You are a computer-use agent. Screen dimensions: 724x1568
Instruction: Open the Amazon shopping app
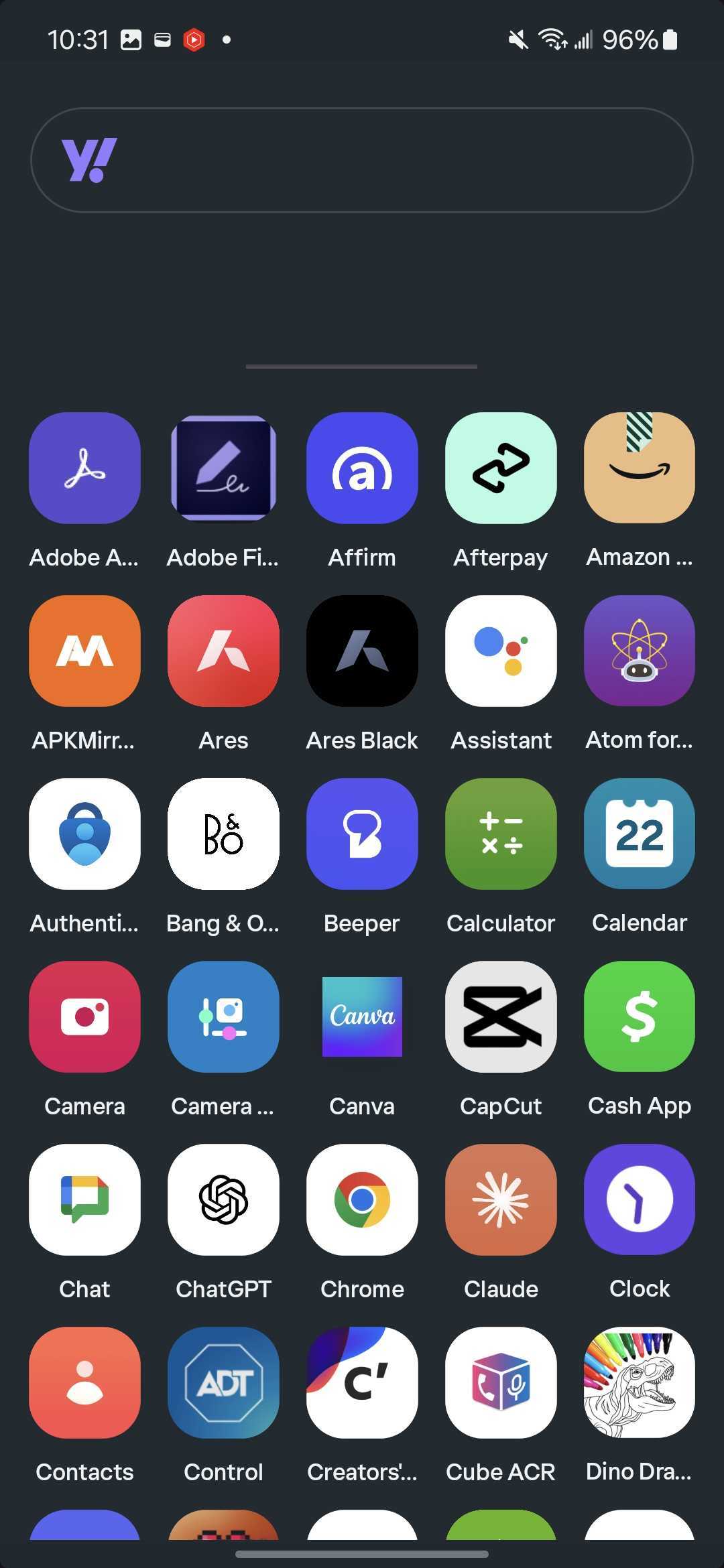(640, 468)
